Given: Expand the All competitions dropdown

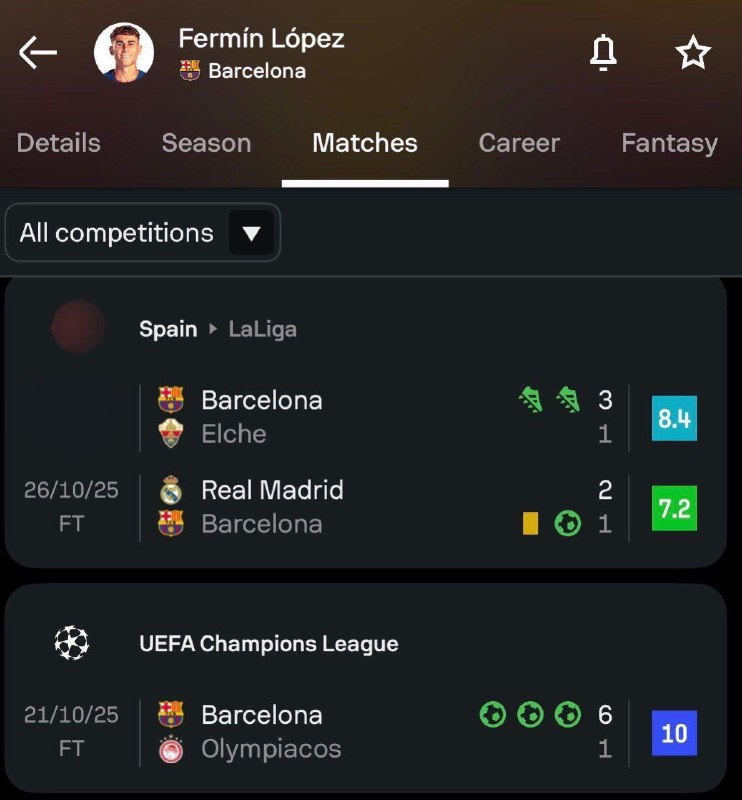Looking at the screenshot, I should [x=143, y=233].
